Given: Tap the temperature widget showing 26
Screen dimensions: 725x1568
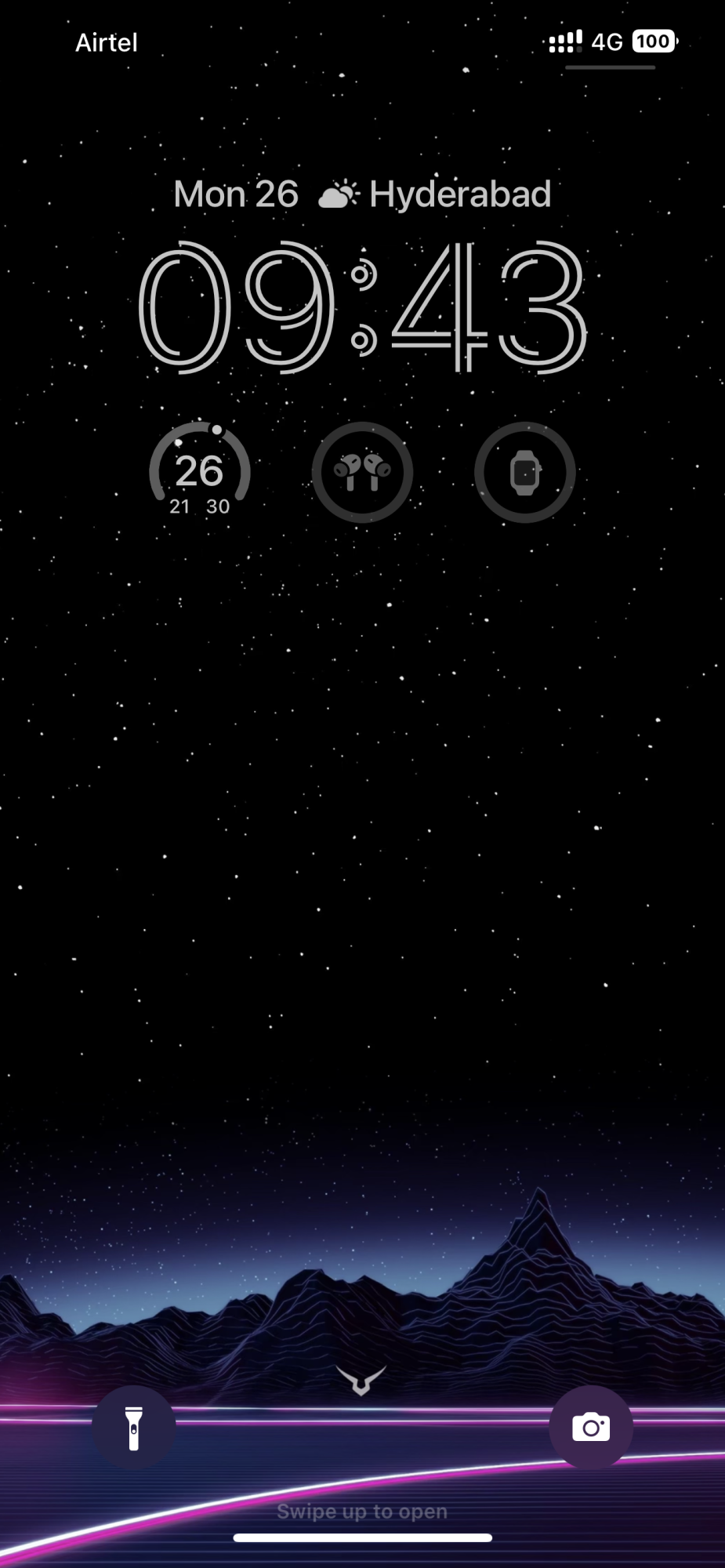Looking at the screenshot, I should click(200, 472).
